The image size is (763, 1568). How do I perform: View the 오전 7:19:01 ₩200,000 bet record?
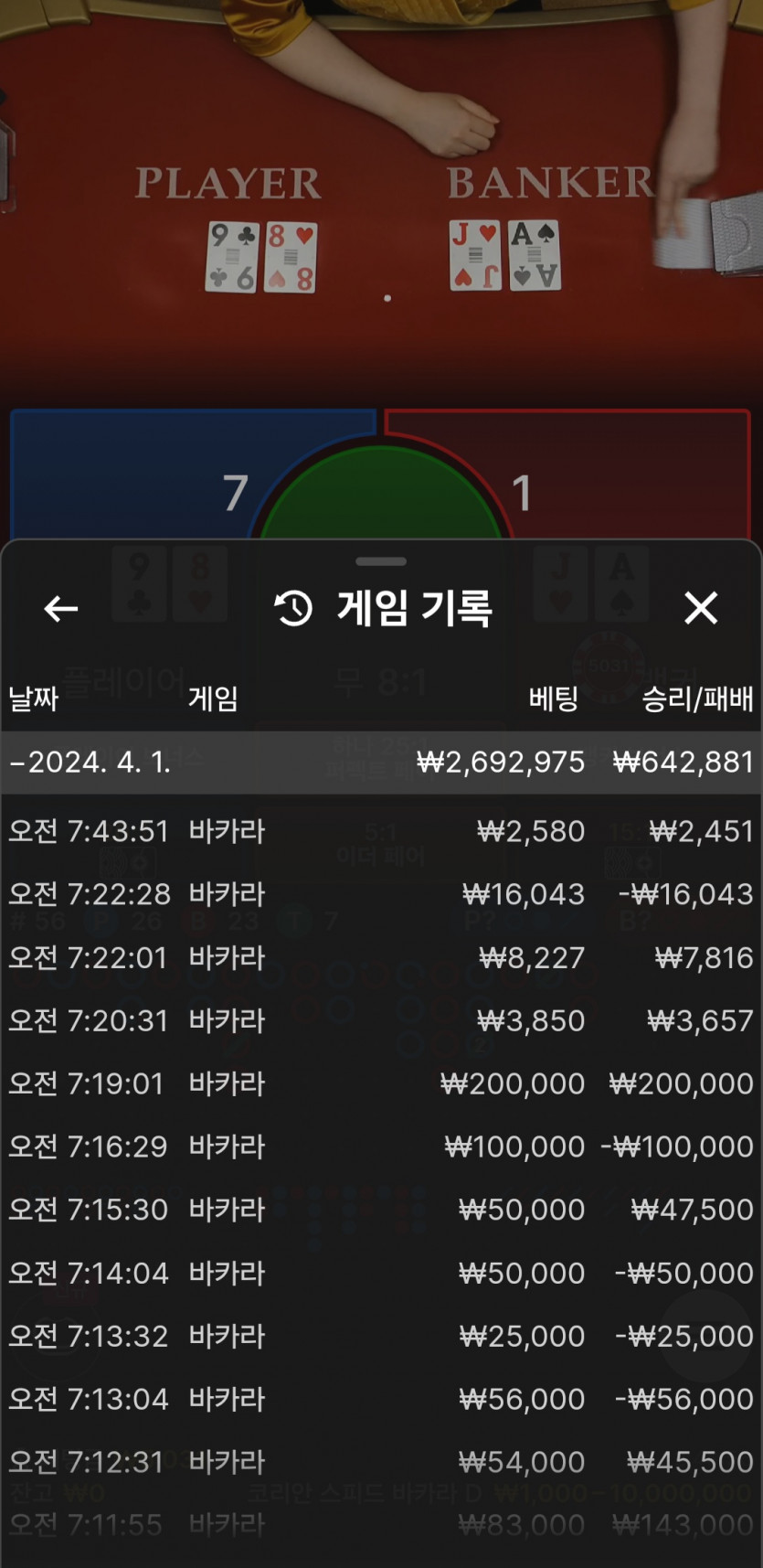click(381, 1084)
